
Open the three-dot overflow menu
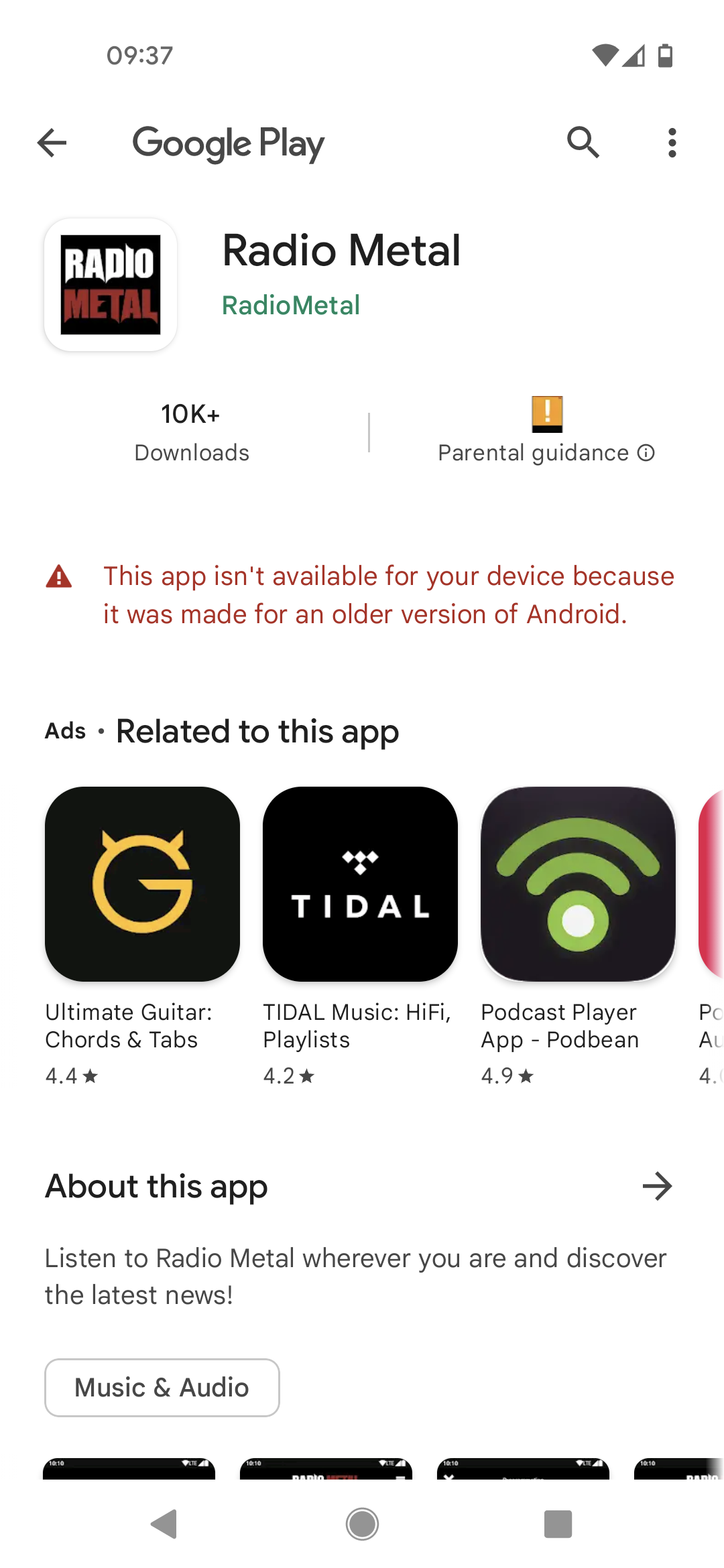coord(672,143)
